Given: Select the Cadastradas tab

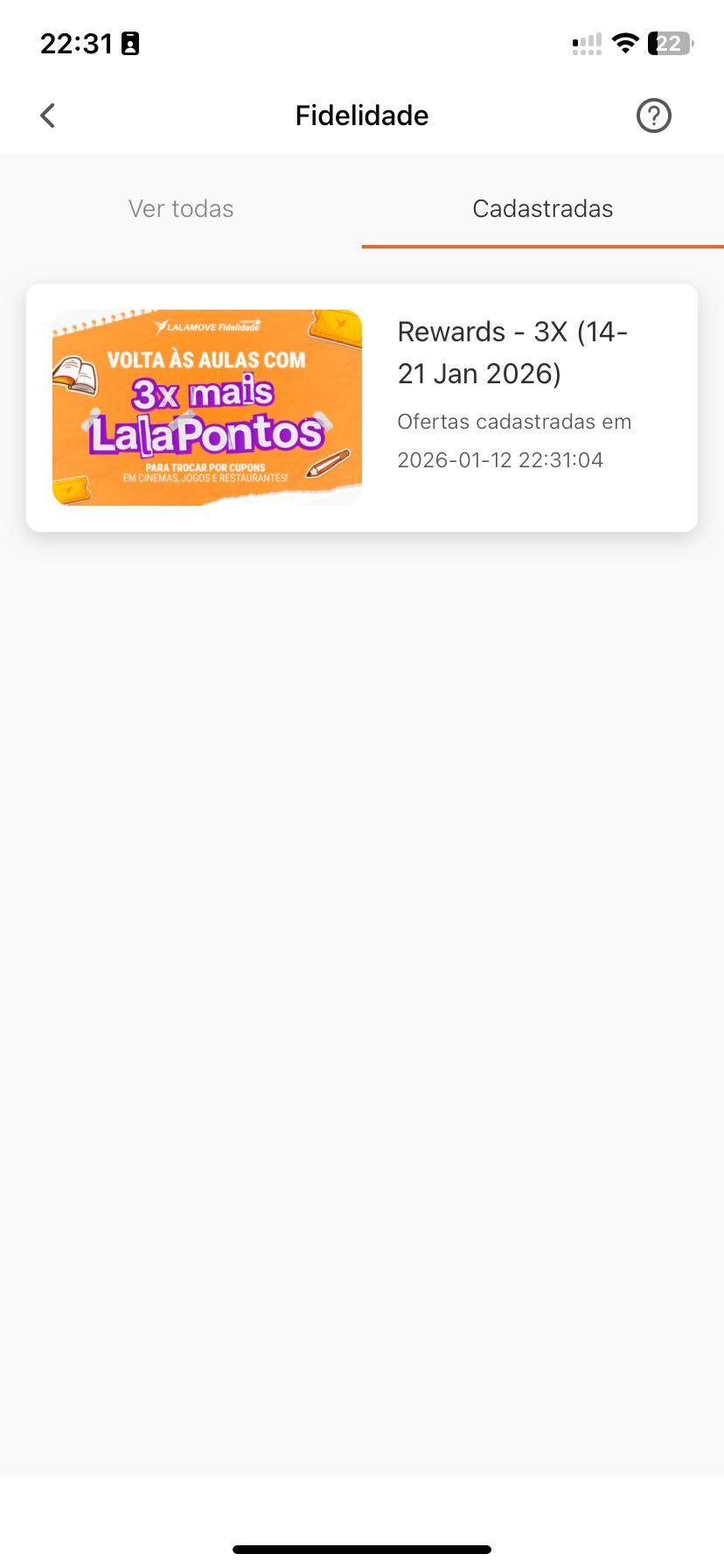Looking at the screenshot, I should tap(542, 208).
